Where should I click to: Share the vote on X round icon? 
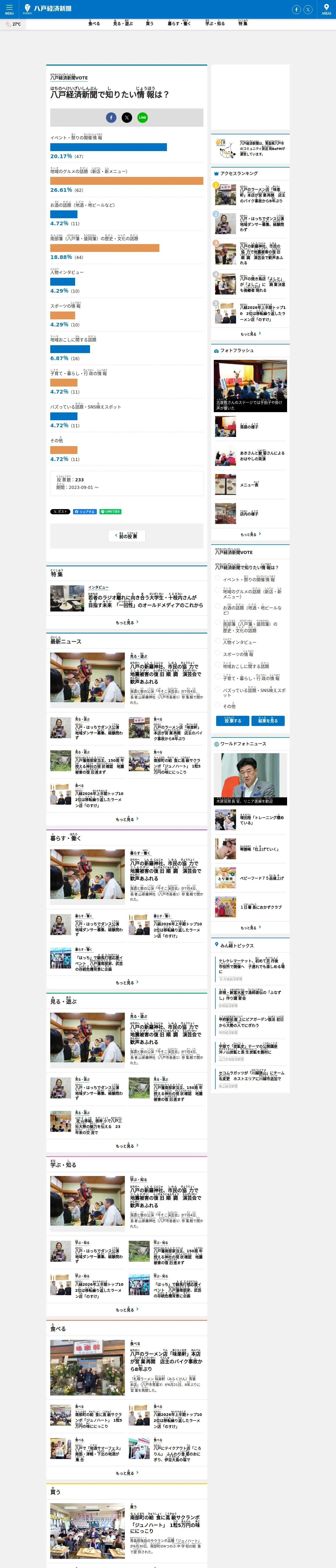point(127,118)
